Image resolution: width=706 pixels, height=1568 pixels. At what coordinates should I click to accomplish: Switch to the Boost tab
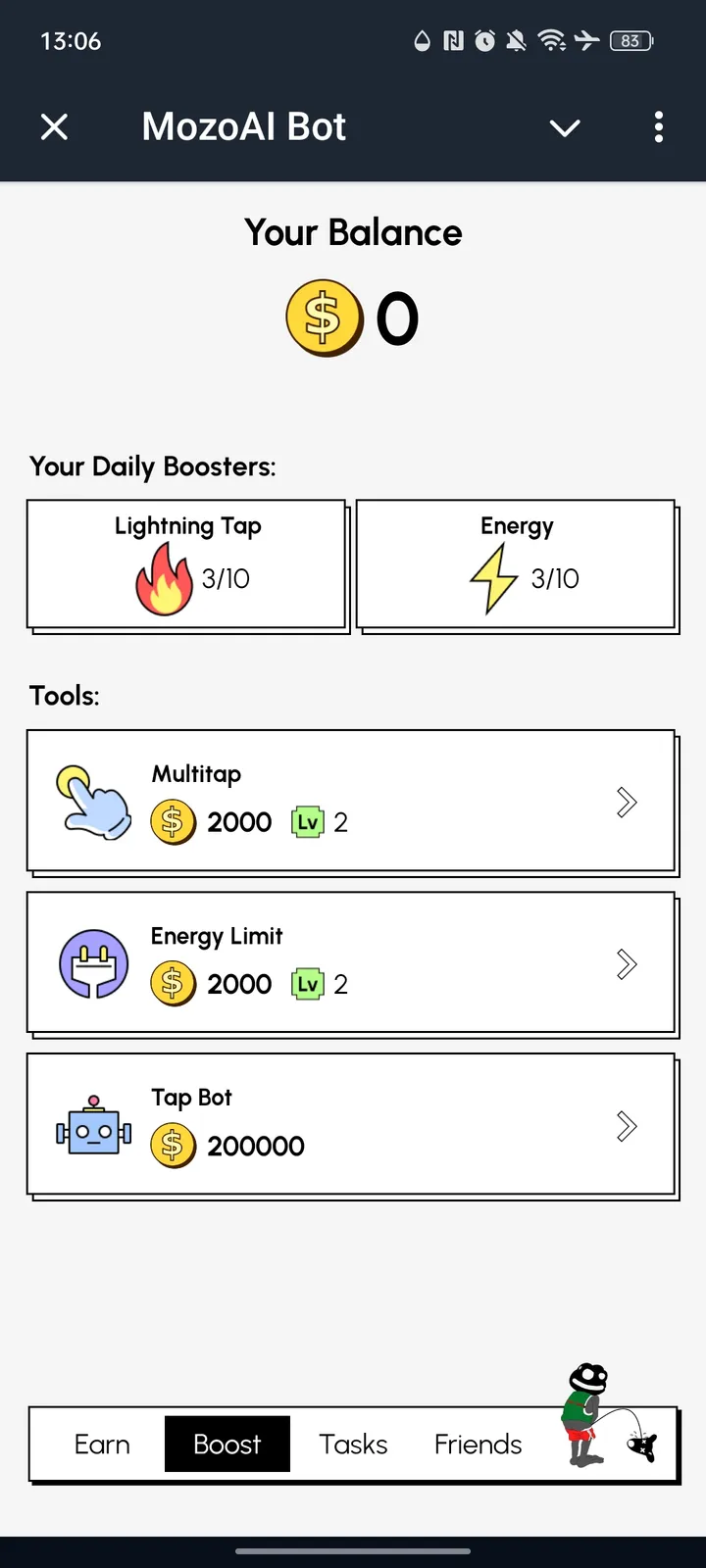click(227, 1444)
